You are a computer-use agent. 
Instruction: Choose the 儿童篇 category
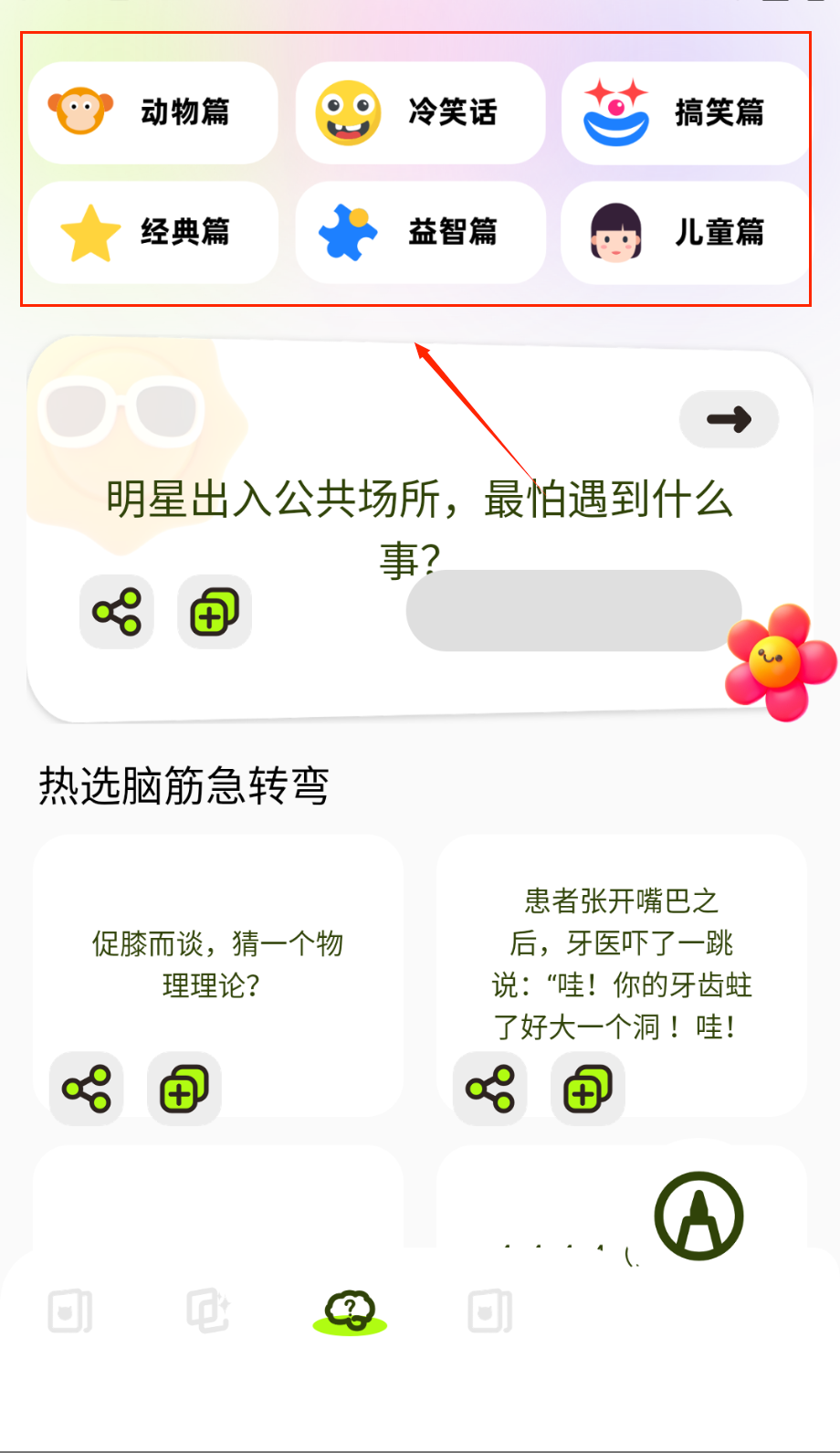[x=686, y=232]
